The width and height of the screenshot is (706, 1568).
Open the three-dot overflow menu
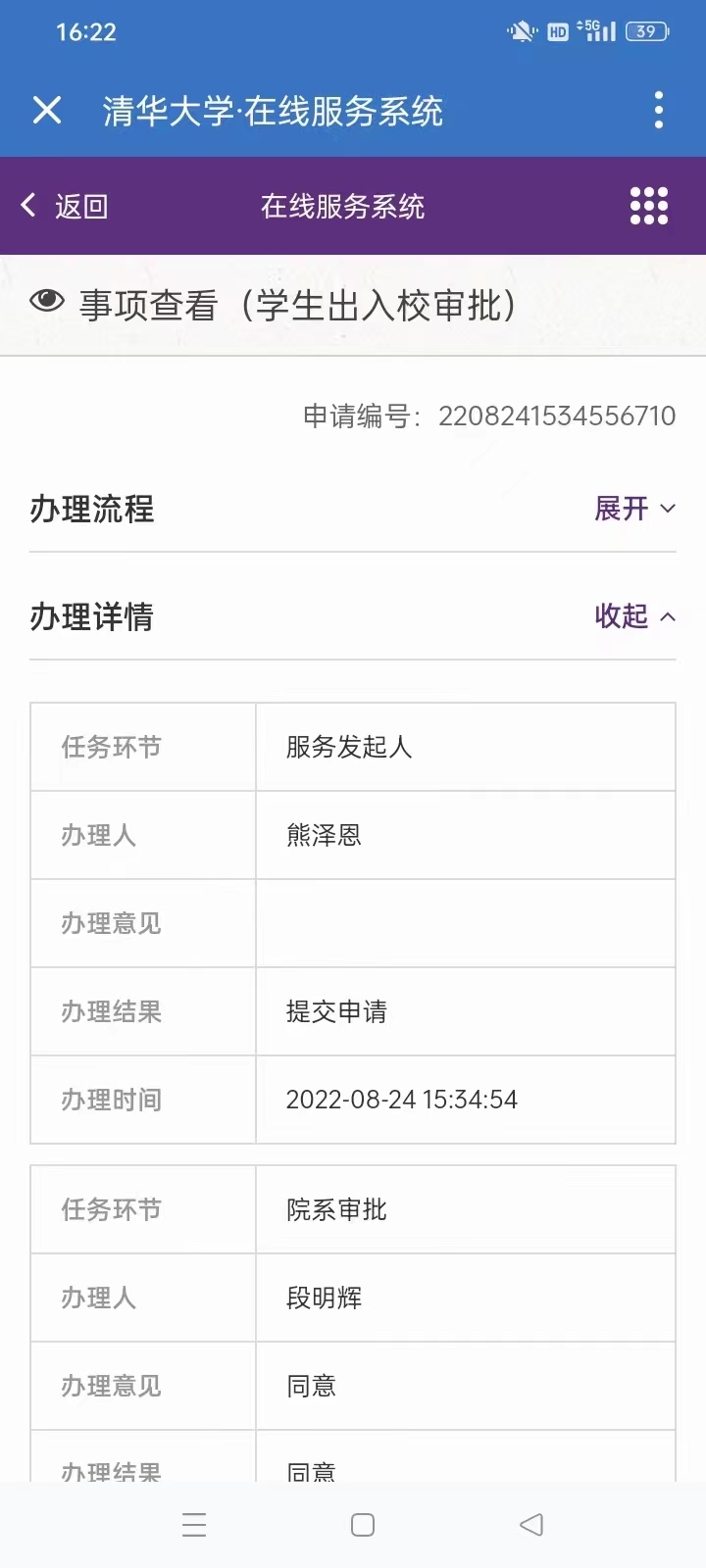pyautogui.click(x=658, y=110)
